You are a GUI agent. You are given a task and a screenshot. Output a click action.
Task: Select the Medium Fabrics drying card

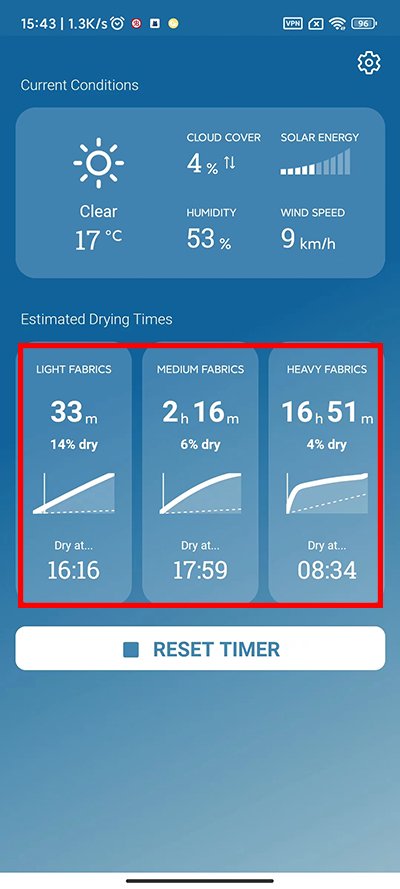coord(200,472)
